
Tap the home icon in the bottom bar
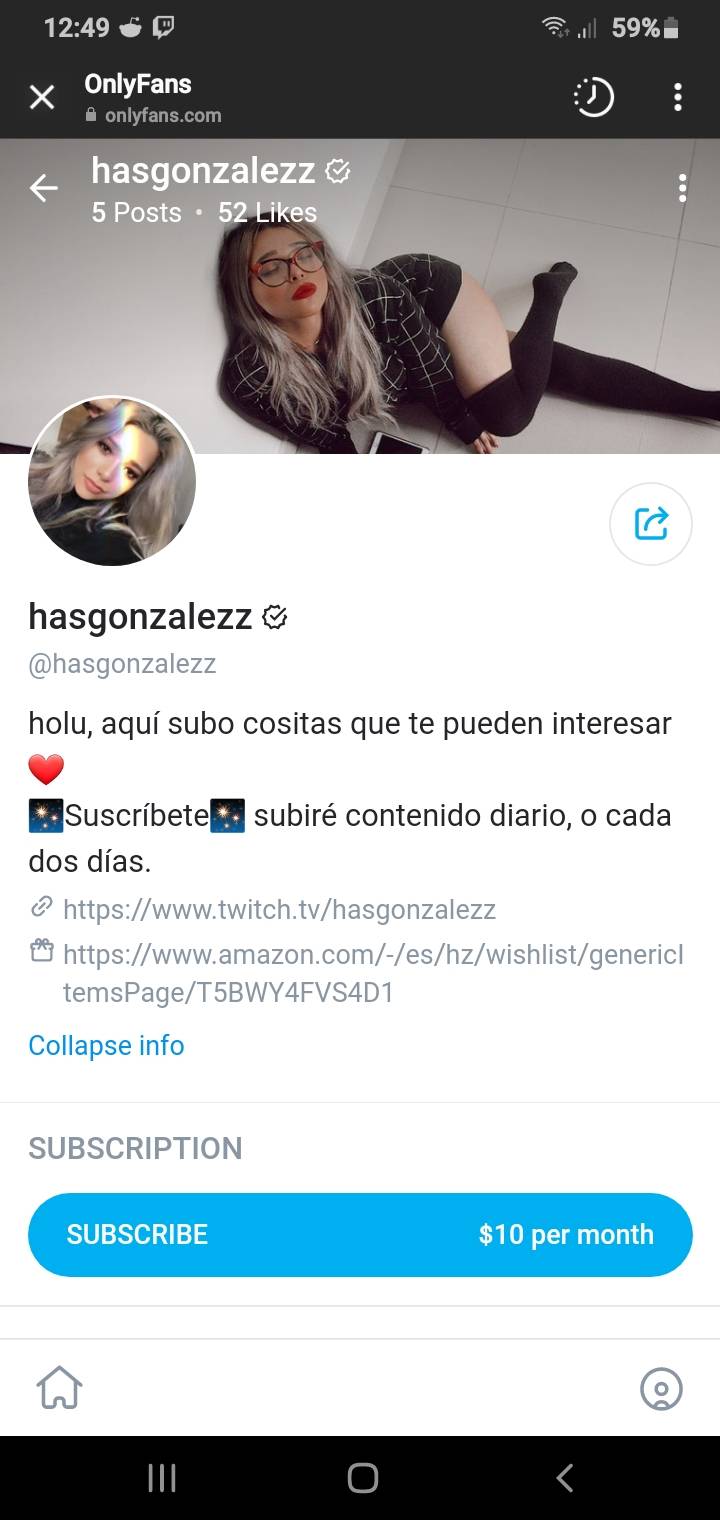coord(60,1388)
